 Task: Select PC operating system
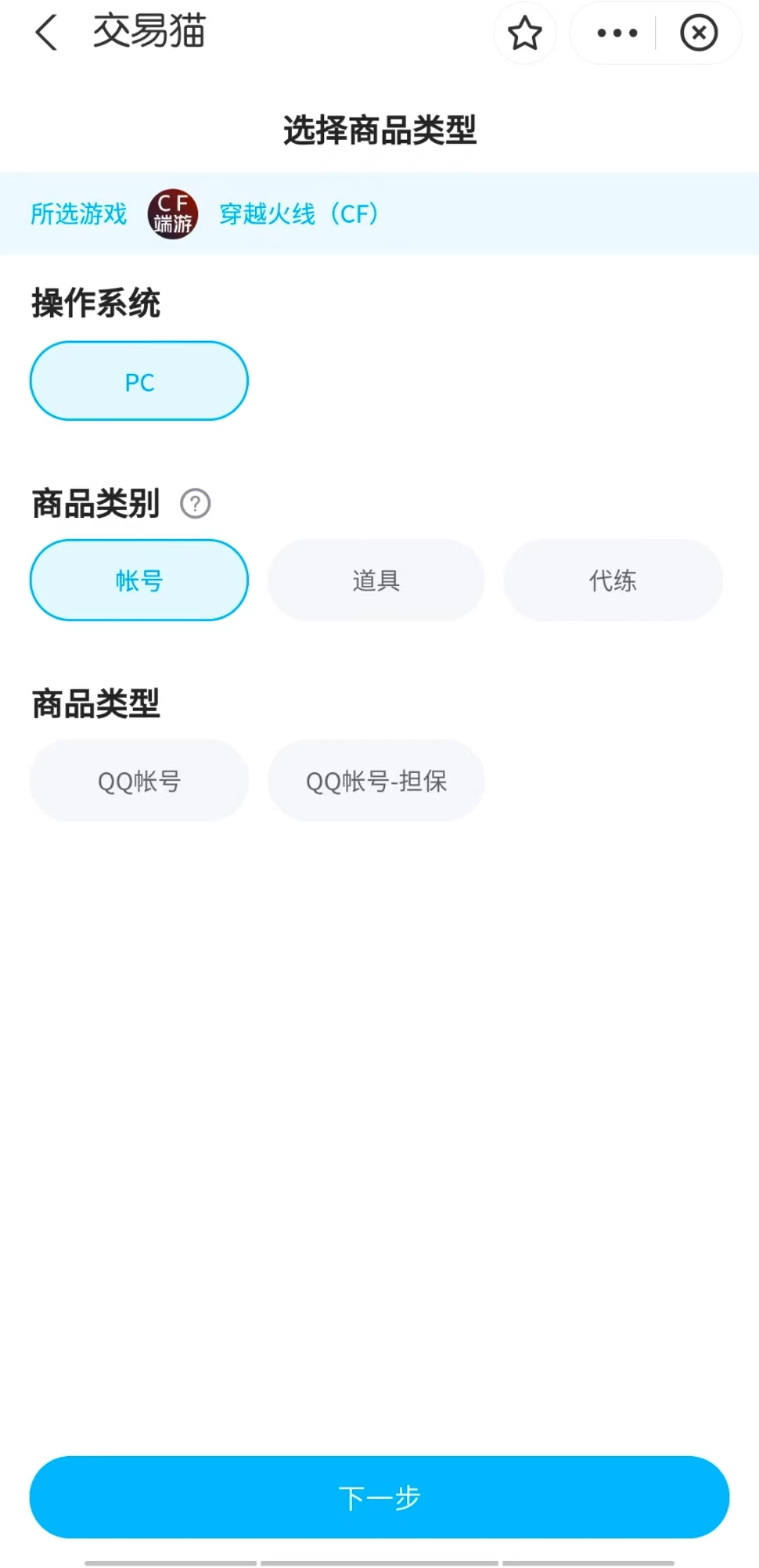click(139, 382)
